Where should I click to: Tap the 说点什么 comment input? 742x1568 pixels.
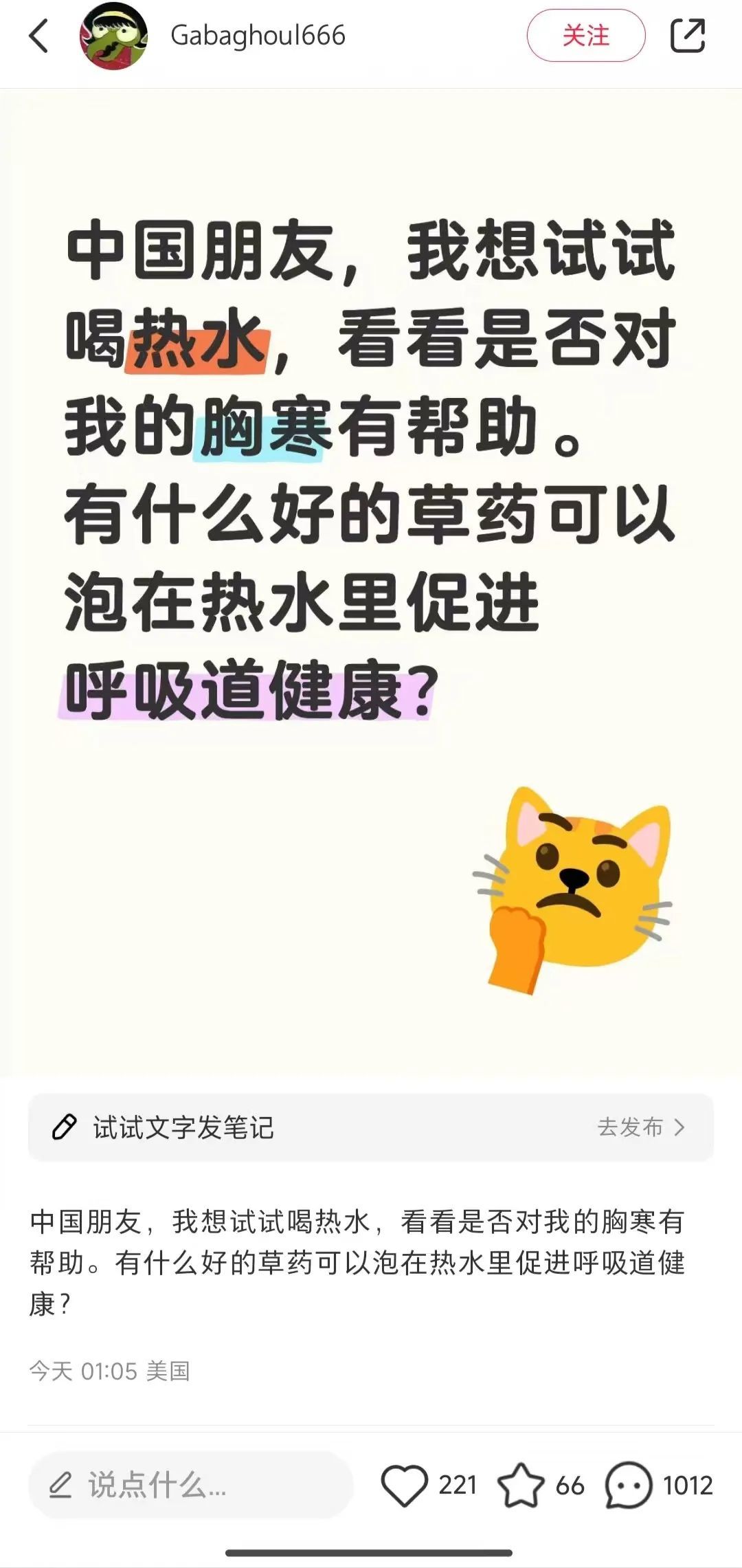coord(190,1485)
